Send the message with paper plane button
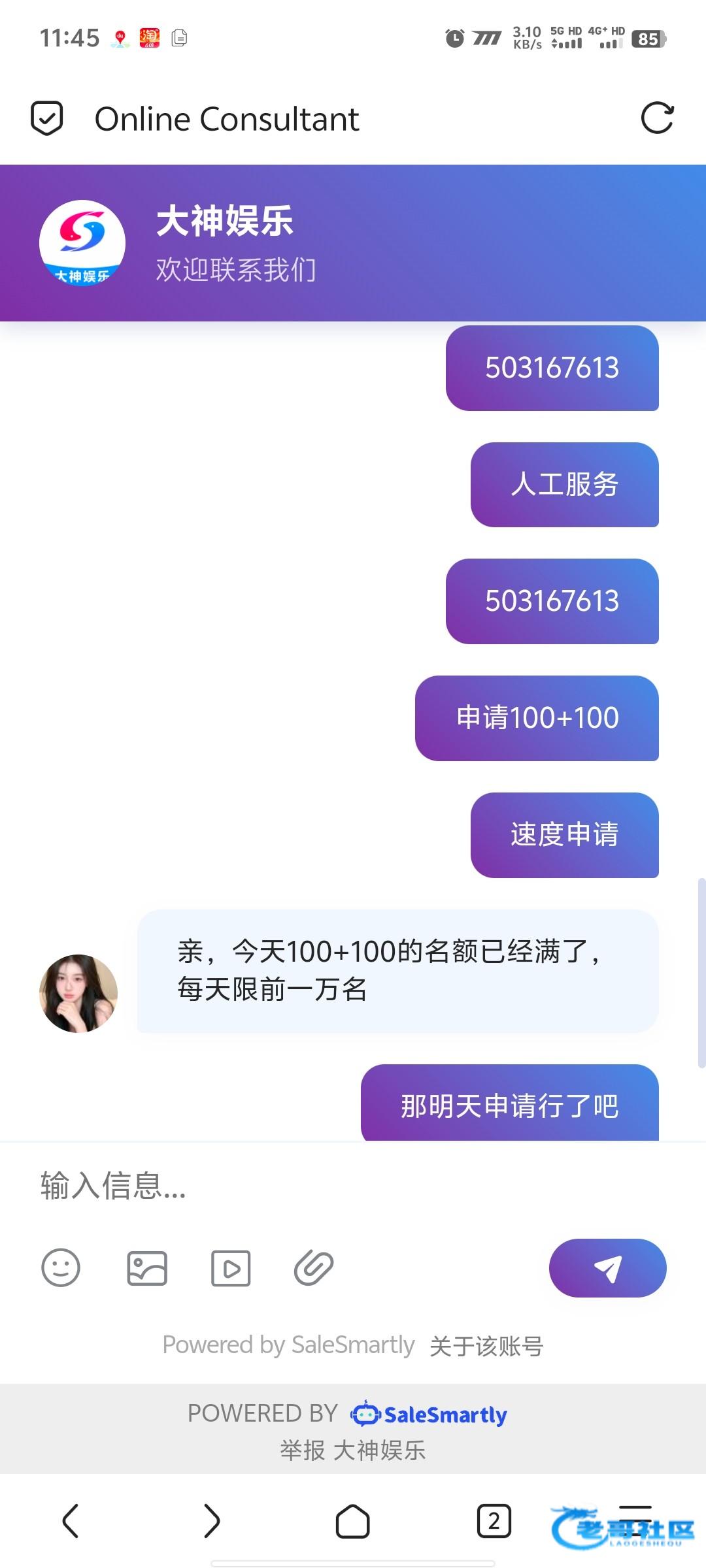Screen dimensions: 706x1568 pyautogui.click(x=607, y=1268)
